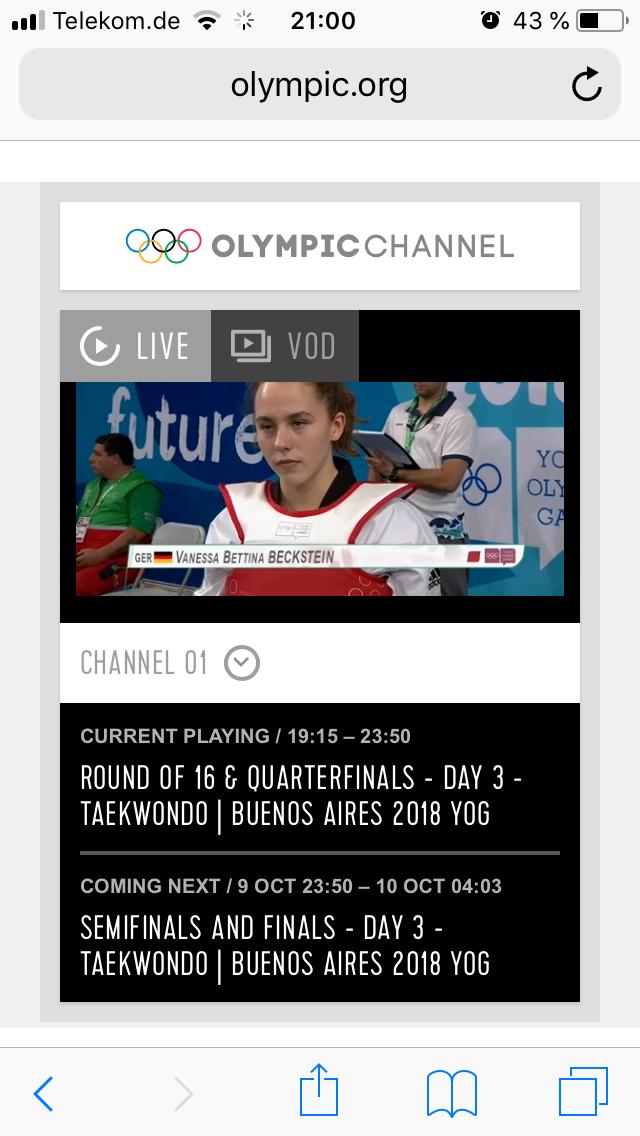Play the live taekwondo video stream

tap(320, 489)
